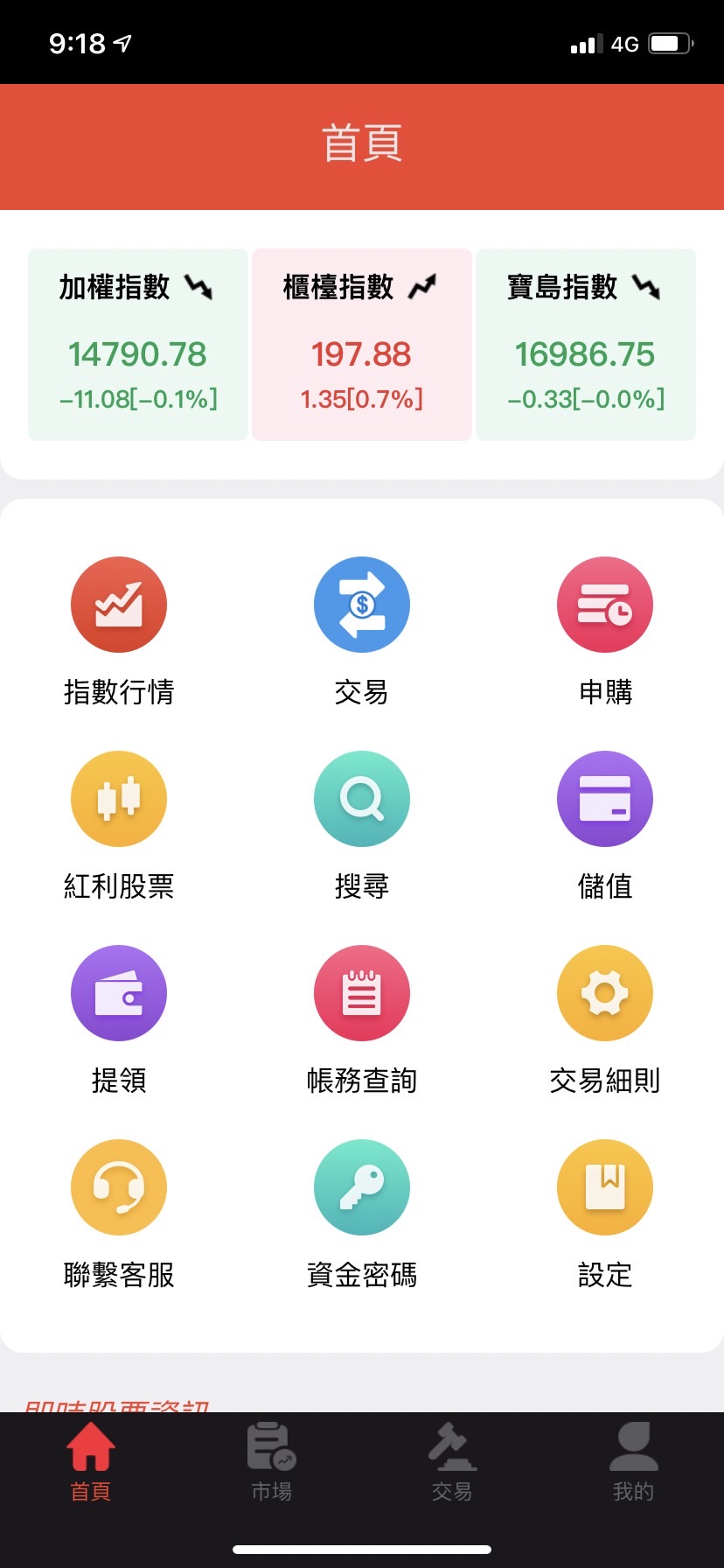Image resolution: width=724 pixels, height=1568 pixels.
Task: Open the 寶島指數 index card
Action: pyautogui.click(x=586, y=345)
